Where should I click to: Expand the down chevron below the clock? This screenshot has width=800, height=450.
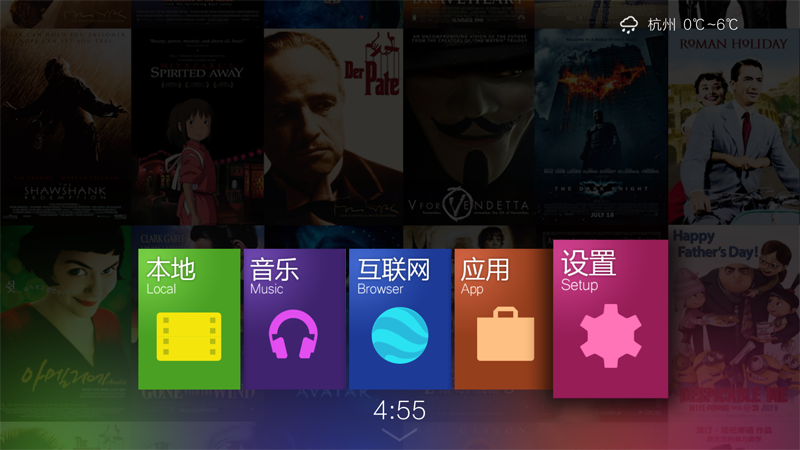(400, 435)
